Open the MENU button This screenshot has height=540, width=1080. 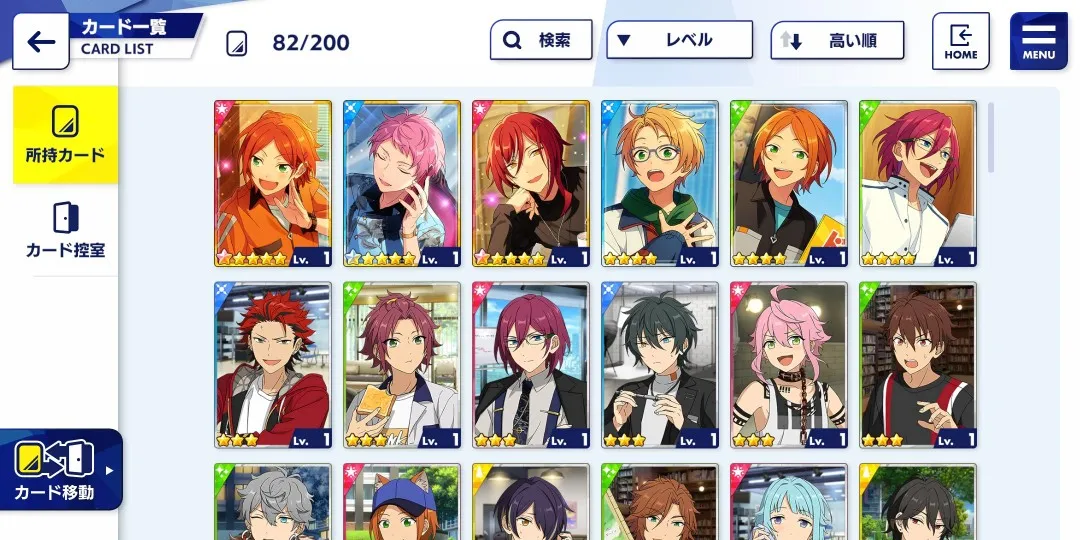coord(1038,41)
